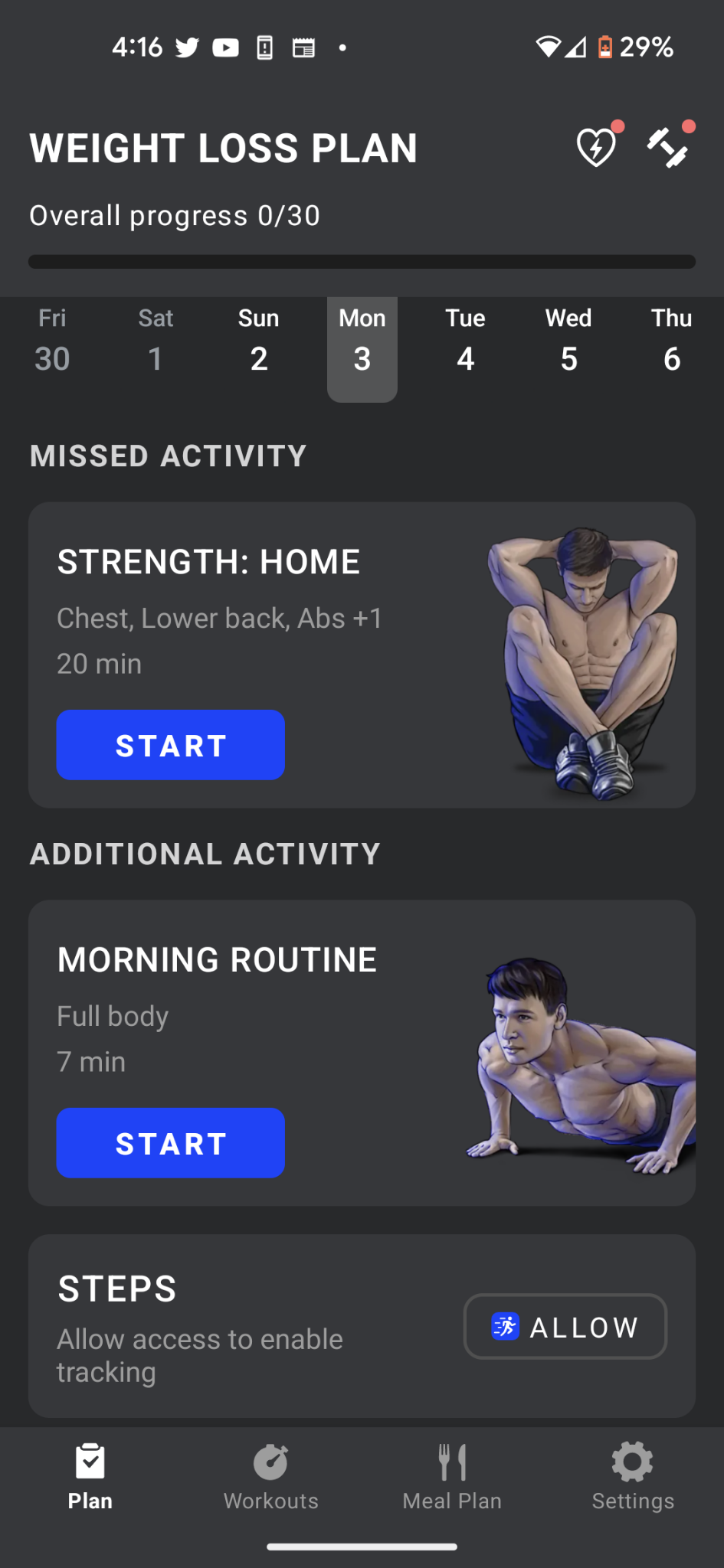Image resolution: width=724 pixels, height=1568 pixels.
Task: Select Thursday 6 in the calendar
Action: coord(672,341)
